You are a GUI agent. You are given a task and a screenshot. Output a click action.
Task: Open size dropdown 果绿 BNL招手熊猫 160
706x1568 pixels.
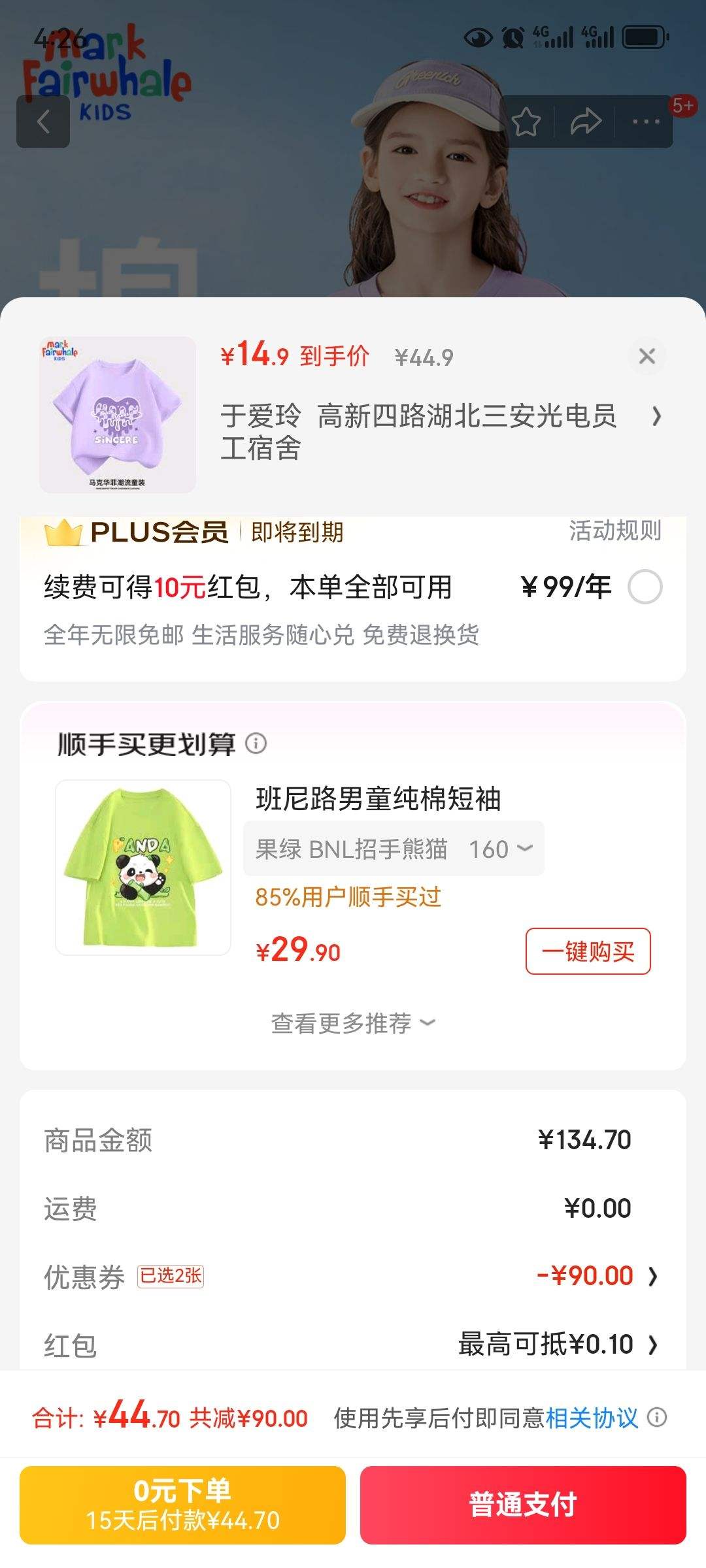pyautogui.click(x=394, y=849)
